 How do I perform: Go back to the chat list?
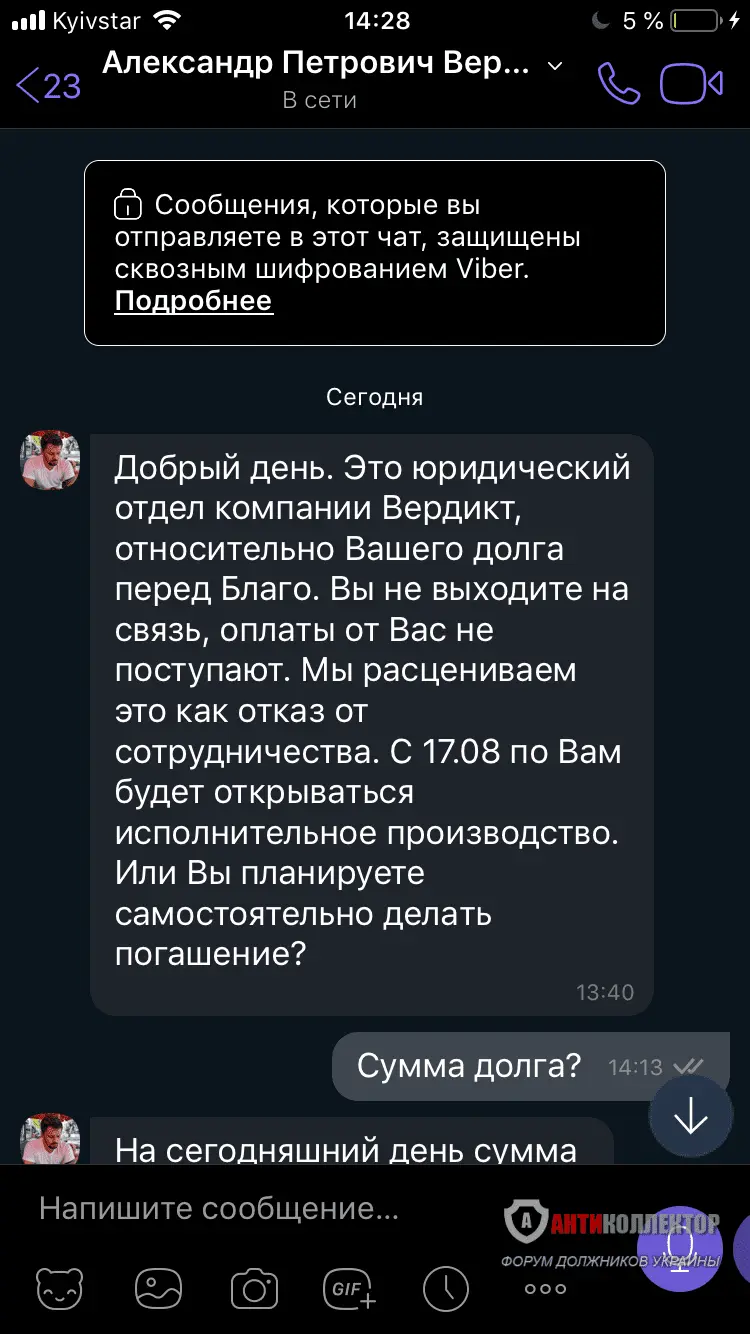(48, 85)
